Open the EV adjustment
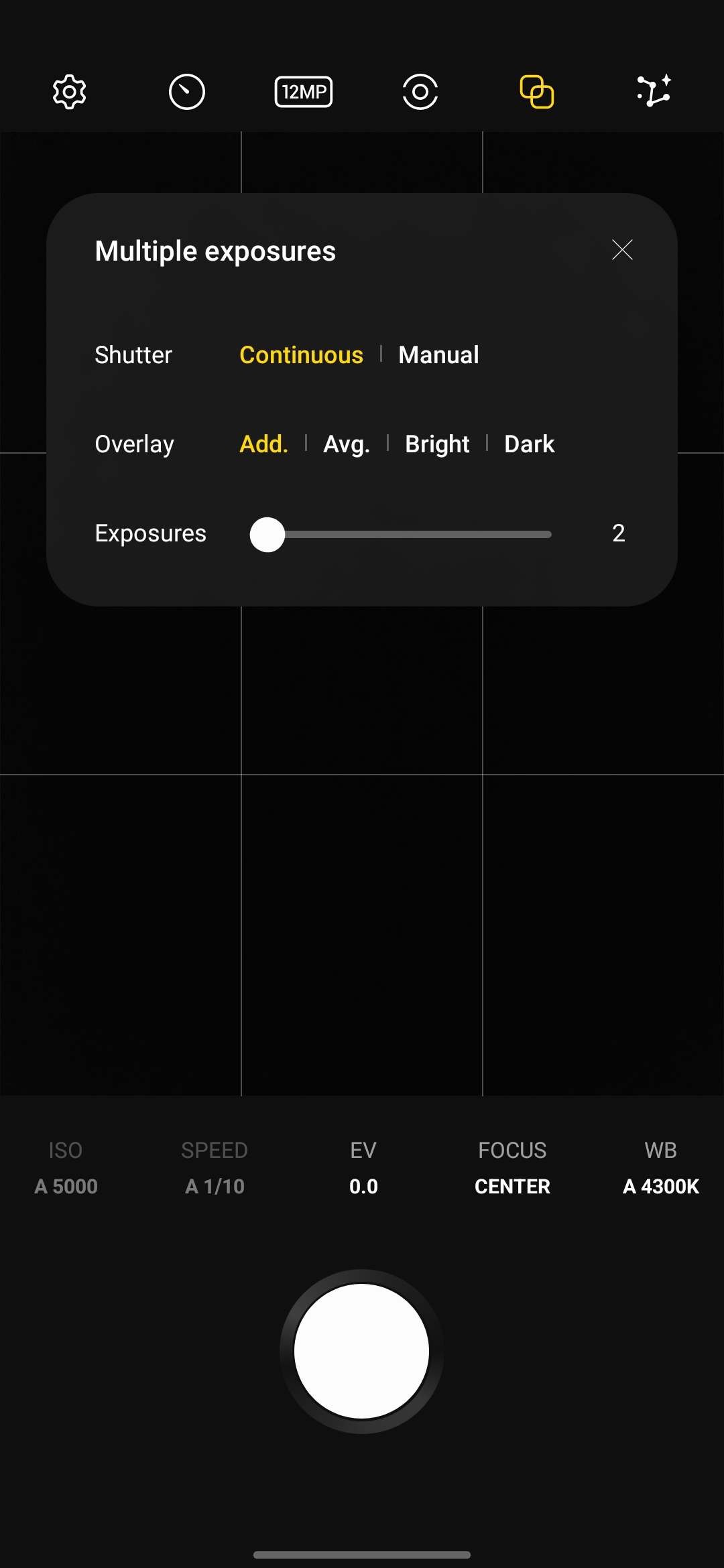Image resolution: width=724 pixels, height=1568 pixels. tap(363, 1168)
